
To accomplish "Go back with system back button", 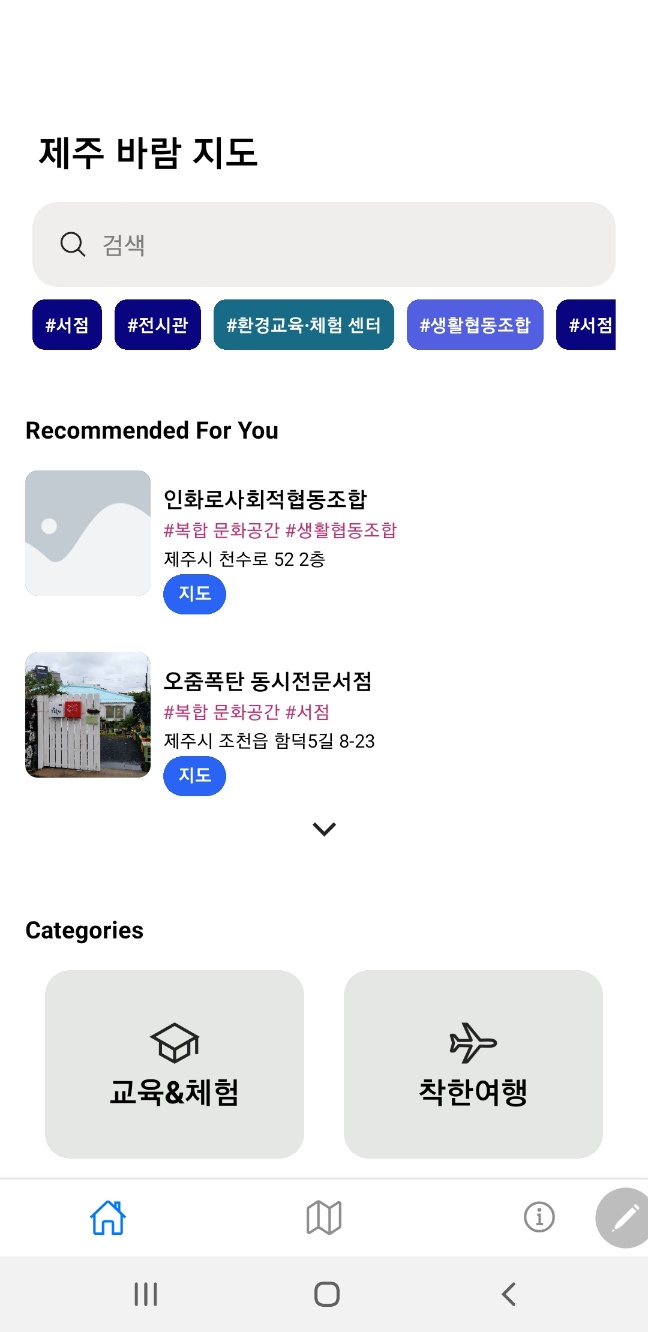I will (509, 1294).
